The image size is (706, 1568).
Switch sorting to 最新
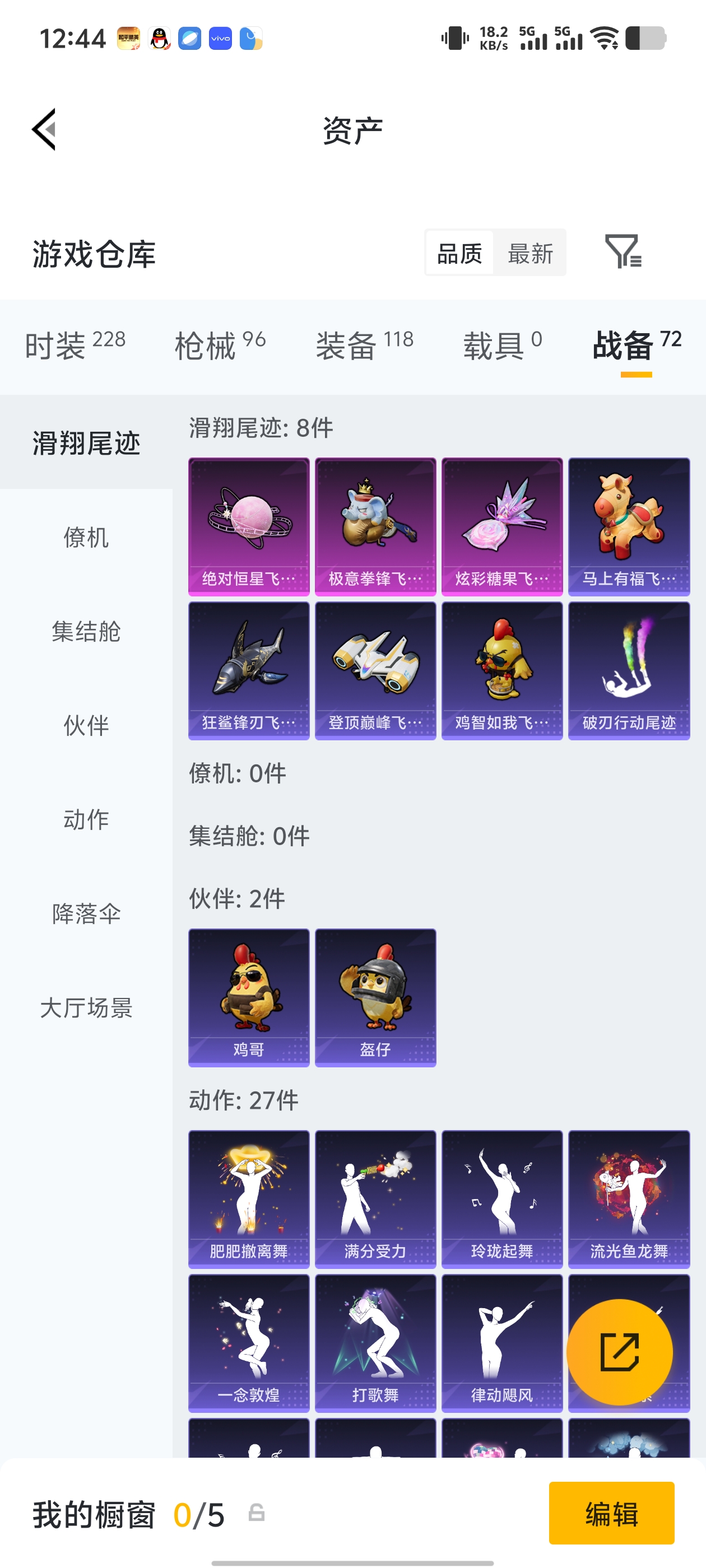click(529, 254)
